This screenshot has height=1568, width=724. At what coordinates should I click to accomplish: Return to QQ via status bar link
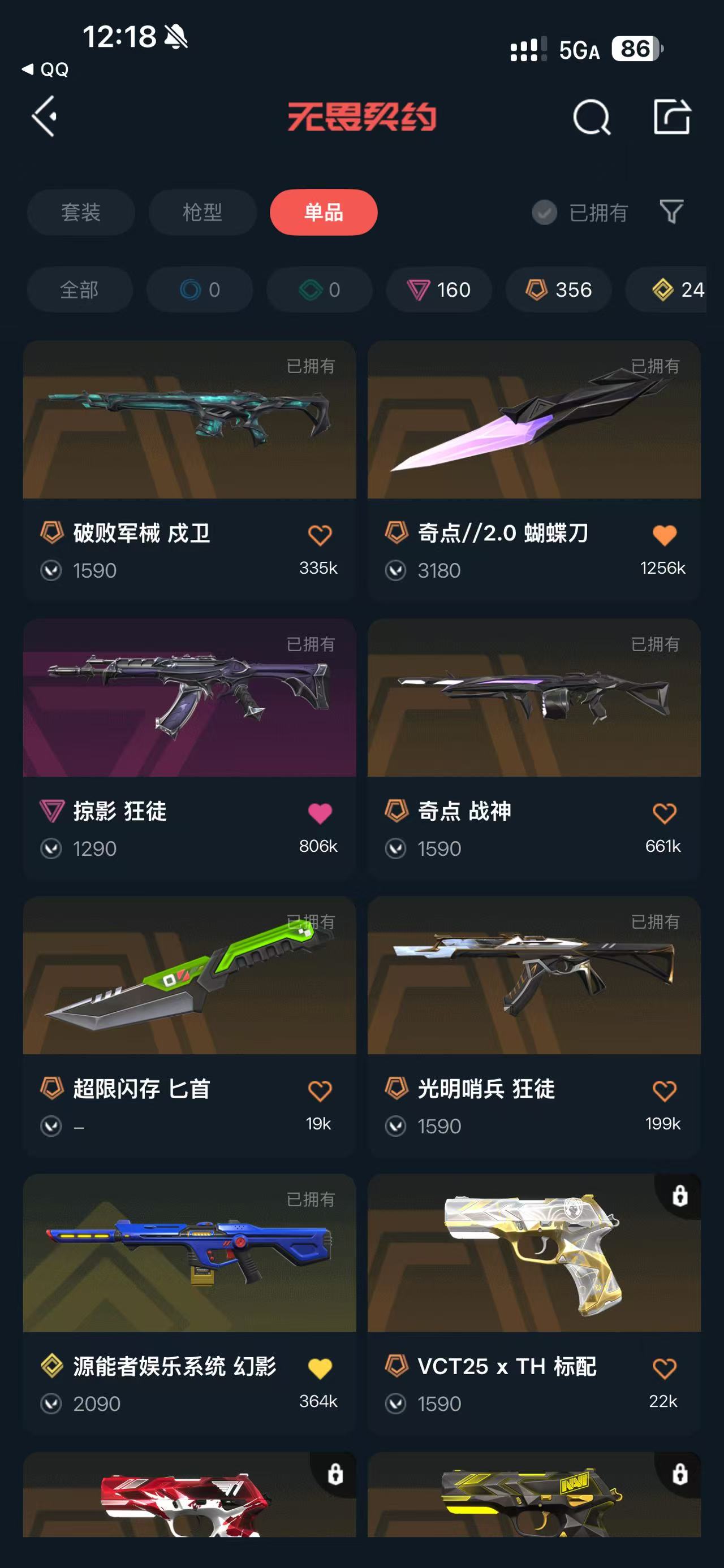[x=46, y=70]
